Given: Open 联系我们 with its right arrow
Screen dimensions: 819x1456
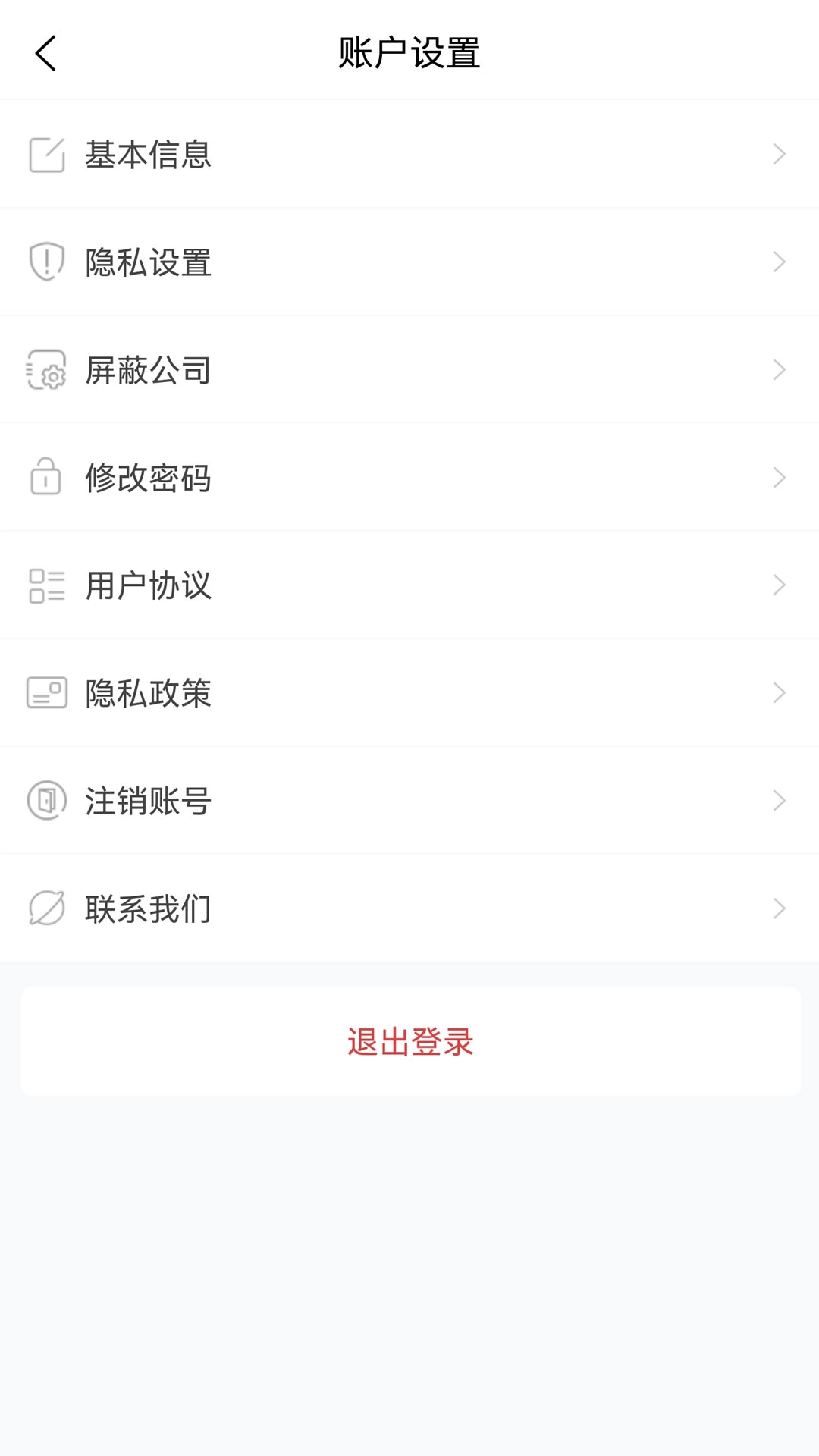Looking at the screenshot, I should click(780, 908).
